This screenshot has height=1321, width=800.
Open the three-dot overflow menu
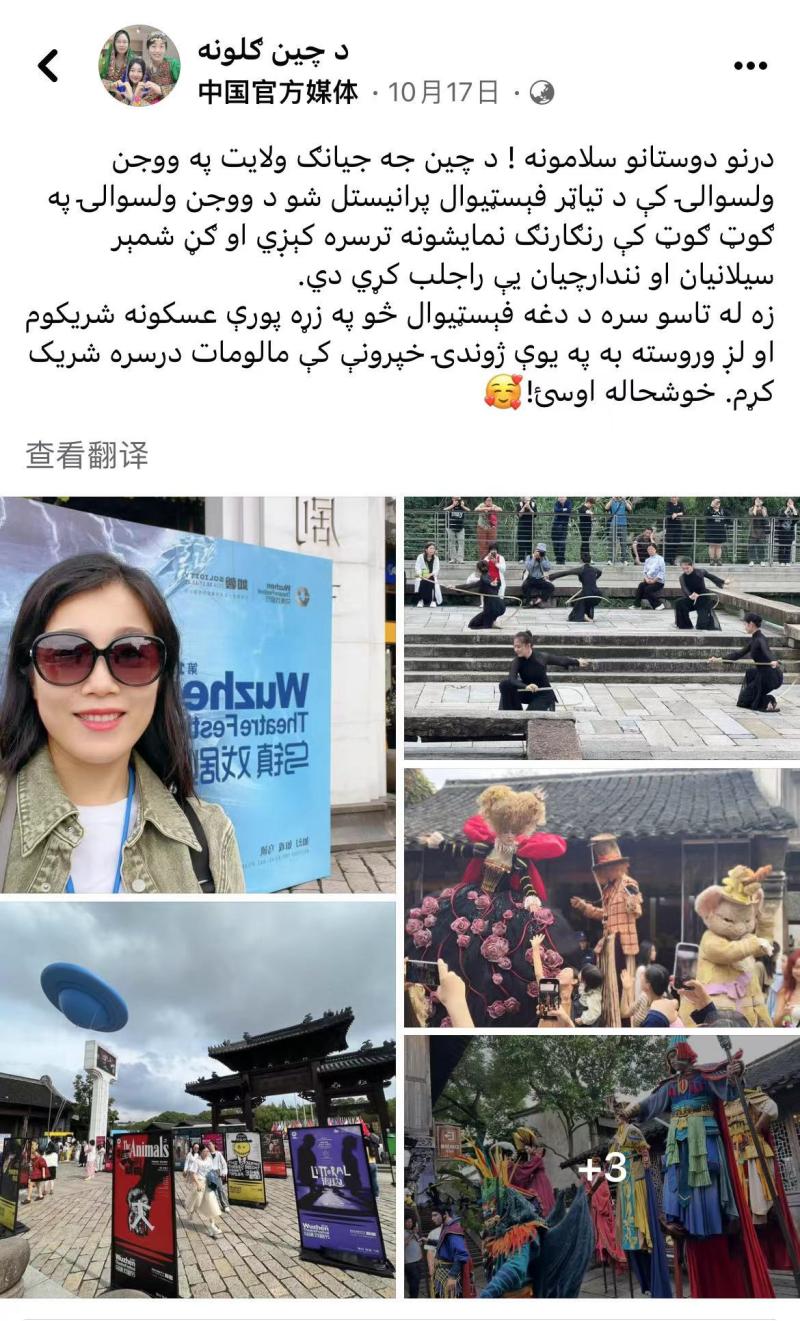tap(750, 66)
